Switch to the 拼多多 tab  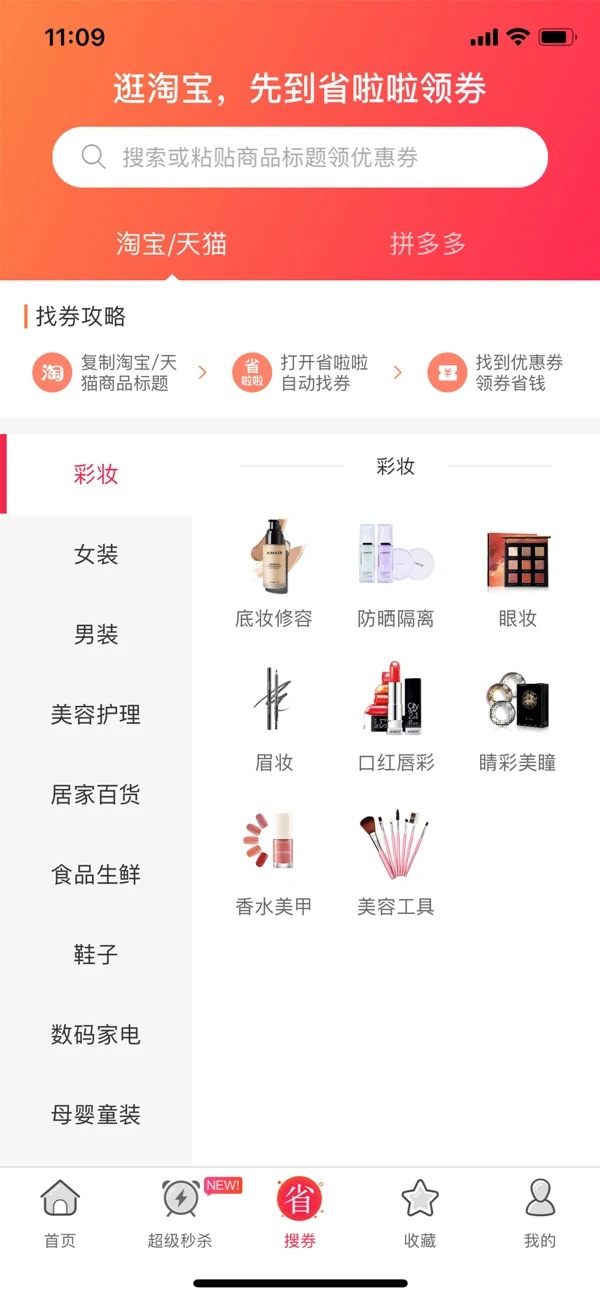point(428,244)
